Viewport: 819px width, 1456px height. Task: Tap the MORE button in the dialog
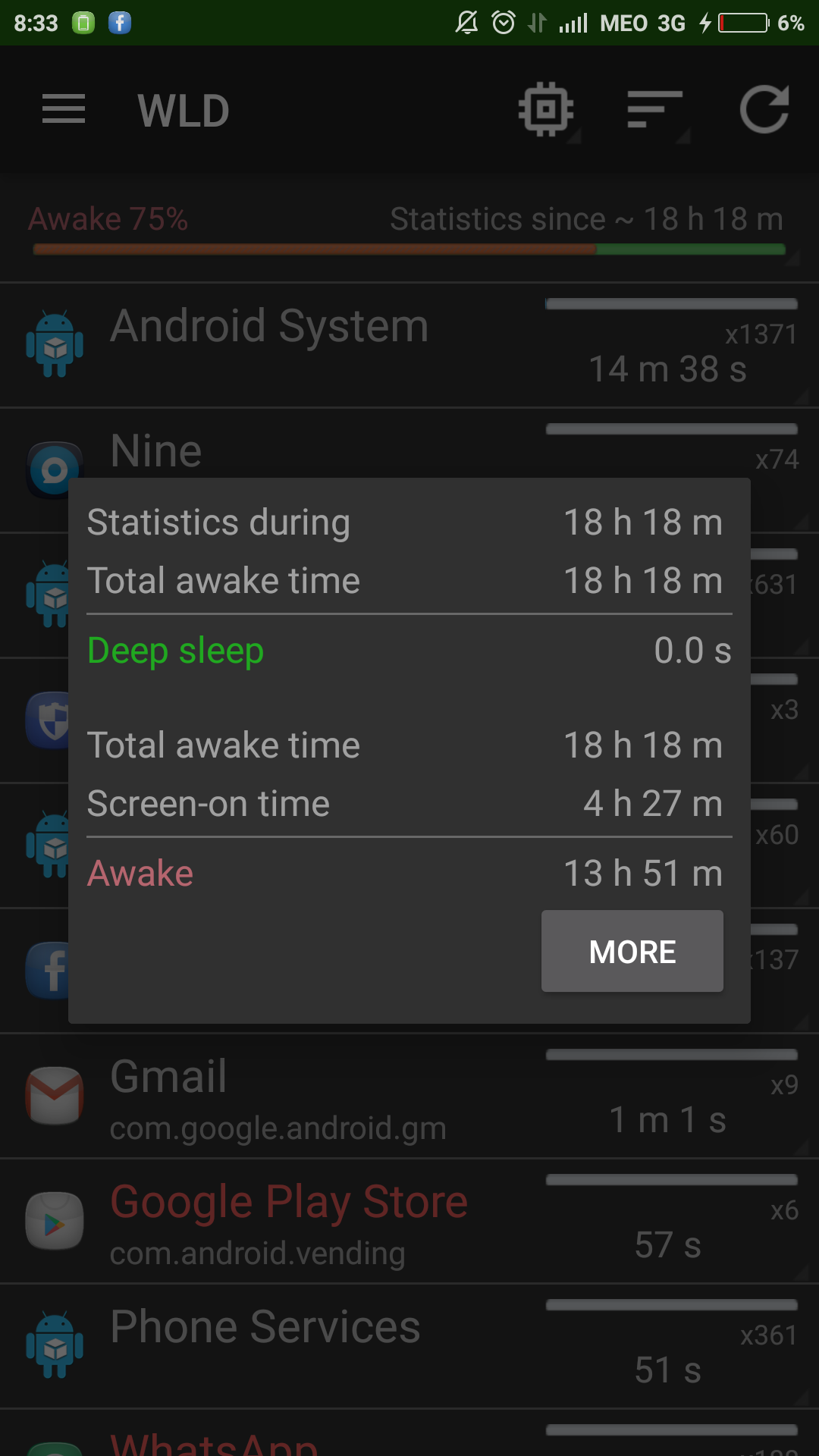632,951
